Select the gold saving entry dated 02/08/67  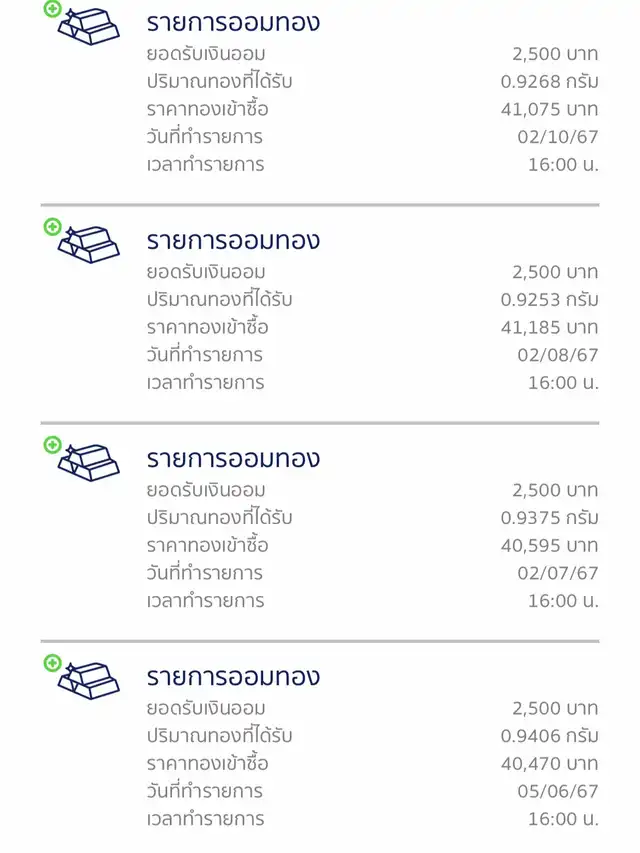[x=320, y=312]
